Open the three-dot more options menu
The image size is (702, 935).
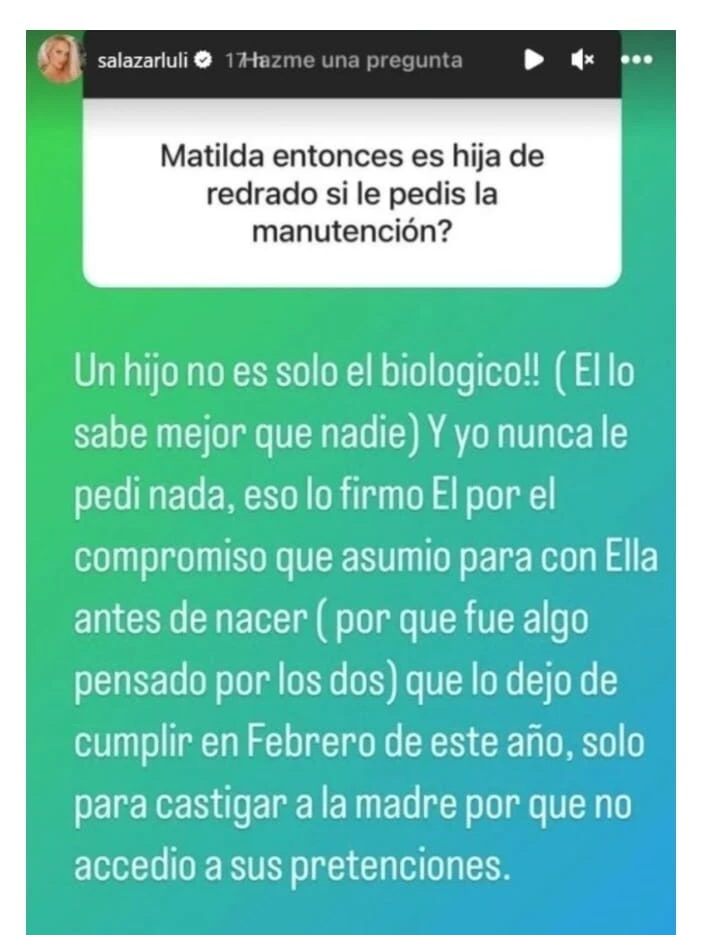[x=636, y=60]
